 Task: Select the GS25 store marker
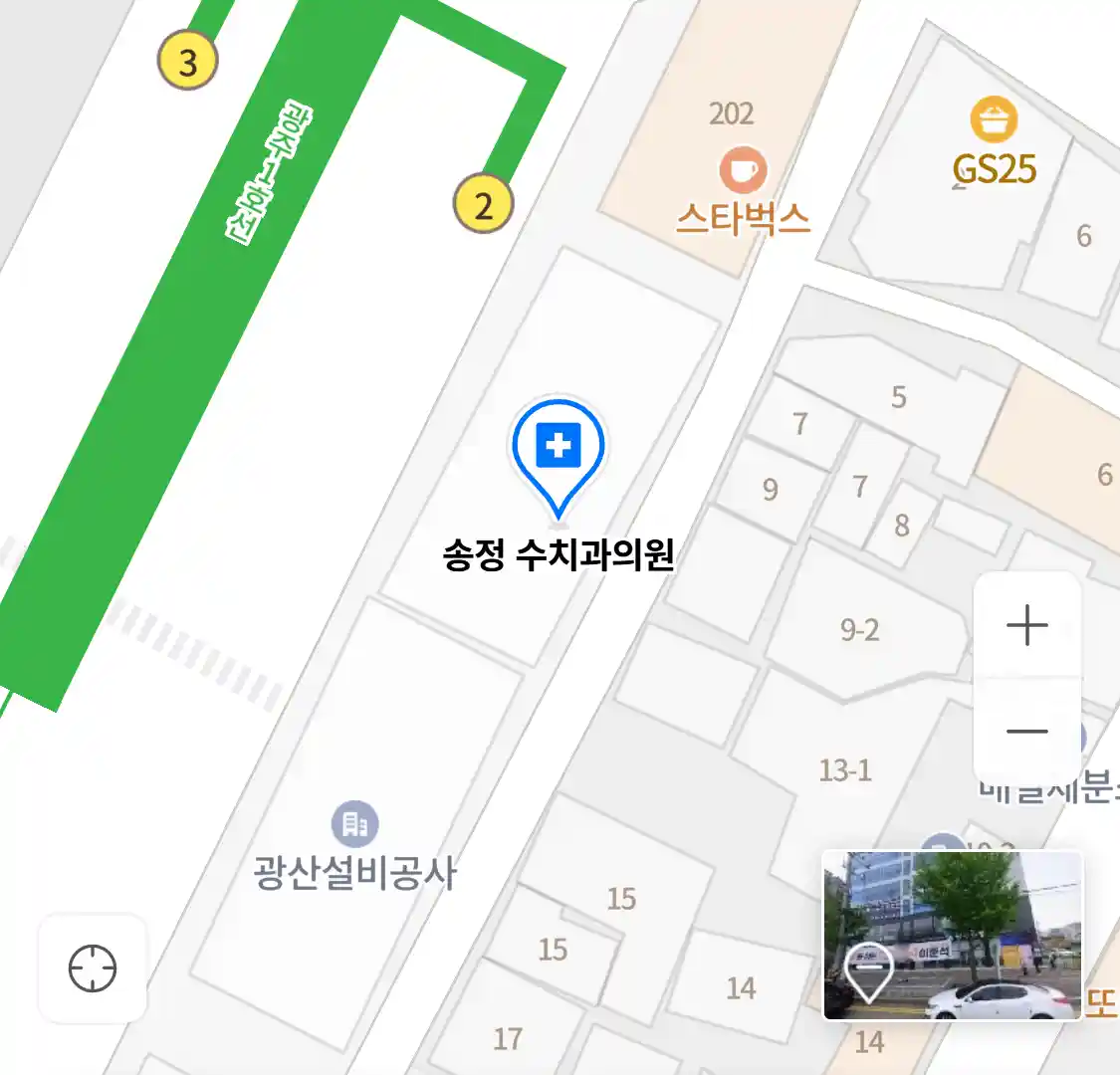tap(994, 121)
